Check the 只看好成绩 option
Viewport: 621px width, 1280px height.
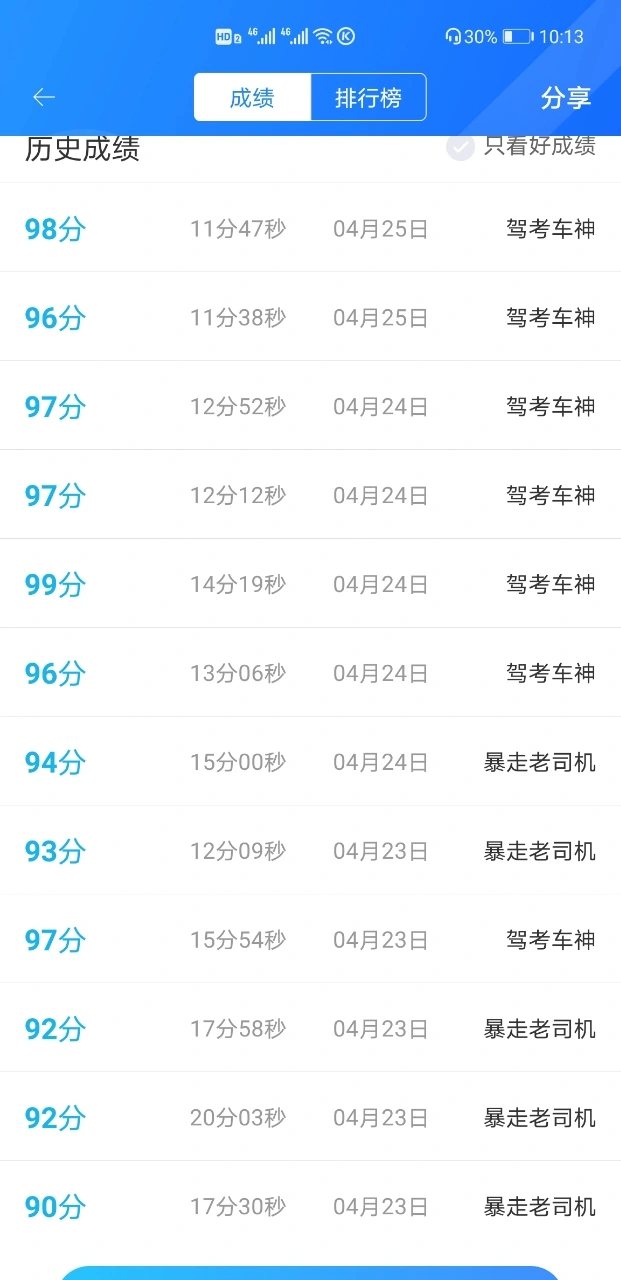(521, 147)
